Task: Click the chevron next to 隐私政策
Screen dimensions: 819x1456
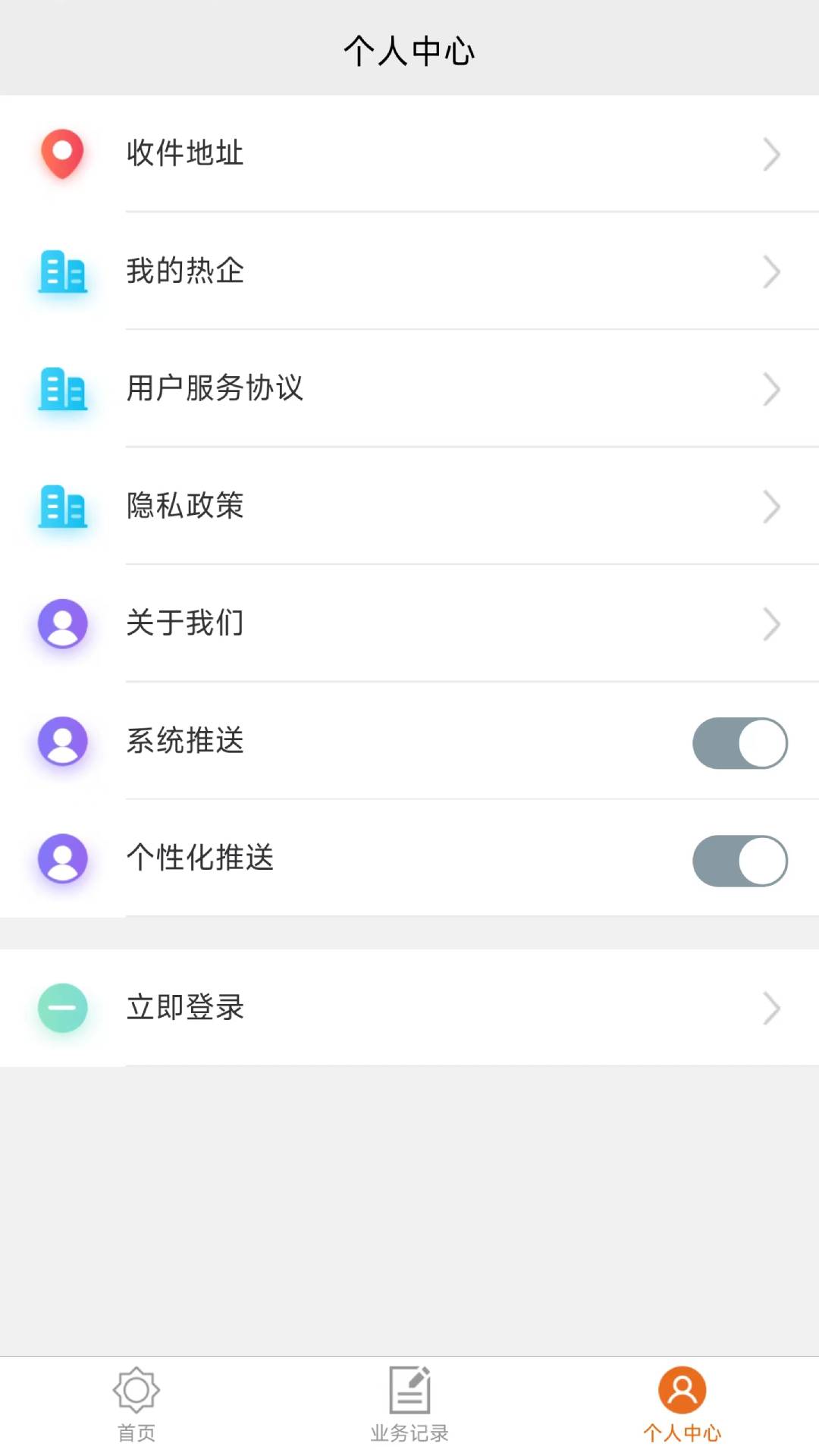Action: (x=772, y=507)
